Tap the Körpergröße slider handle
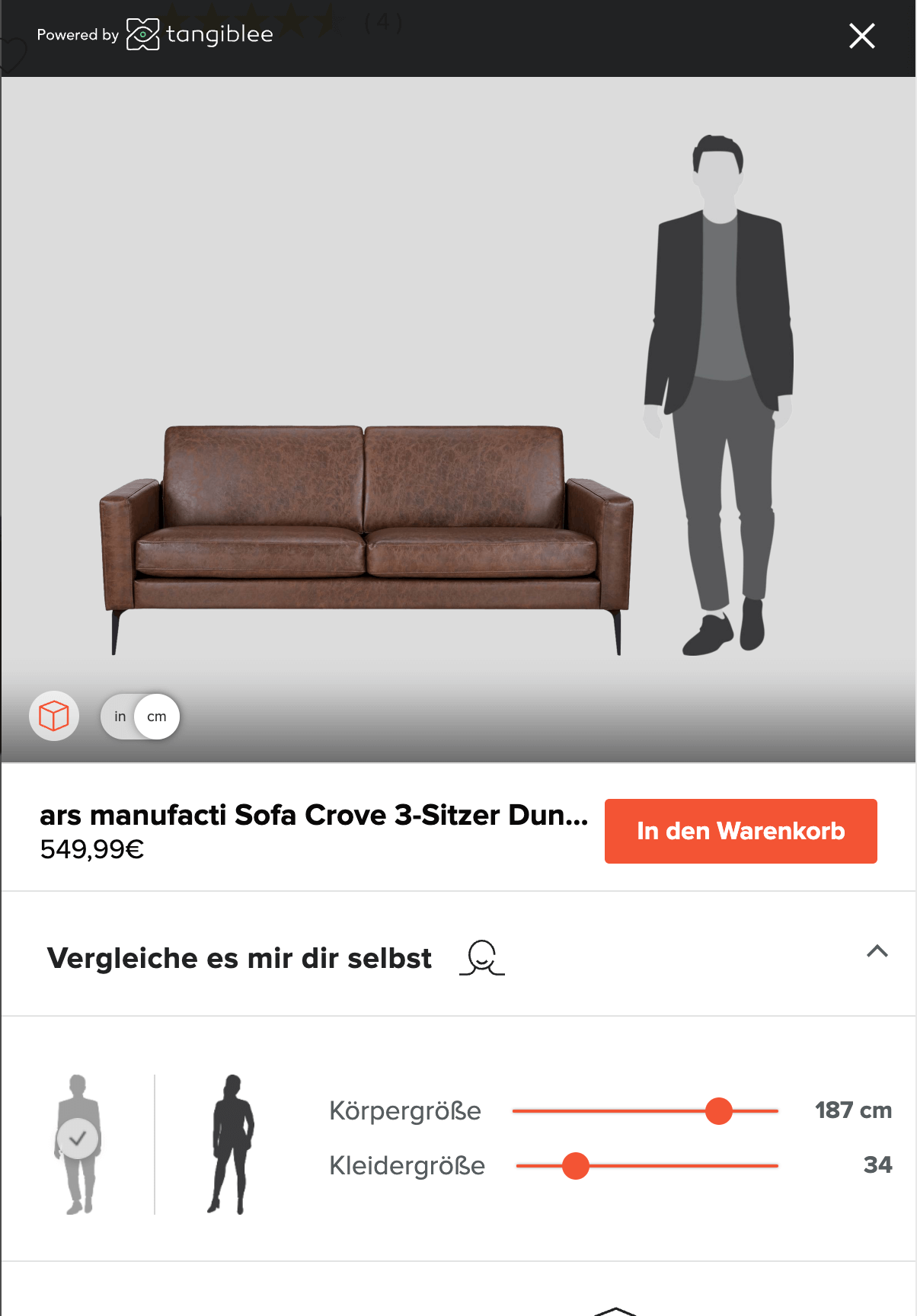917x1316 pixels. [x=718, y=1111]
